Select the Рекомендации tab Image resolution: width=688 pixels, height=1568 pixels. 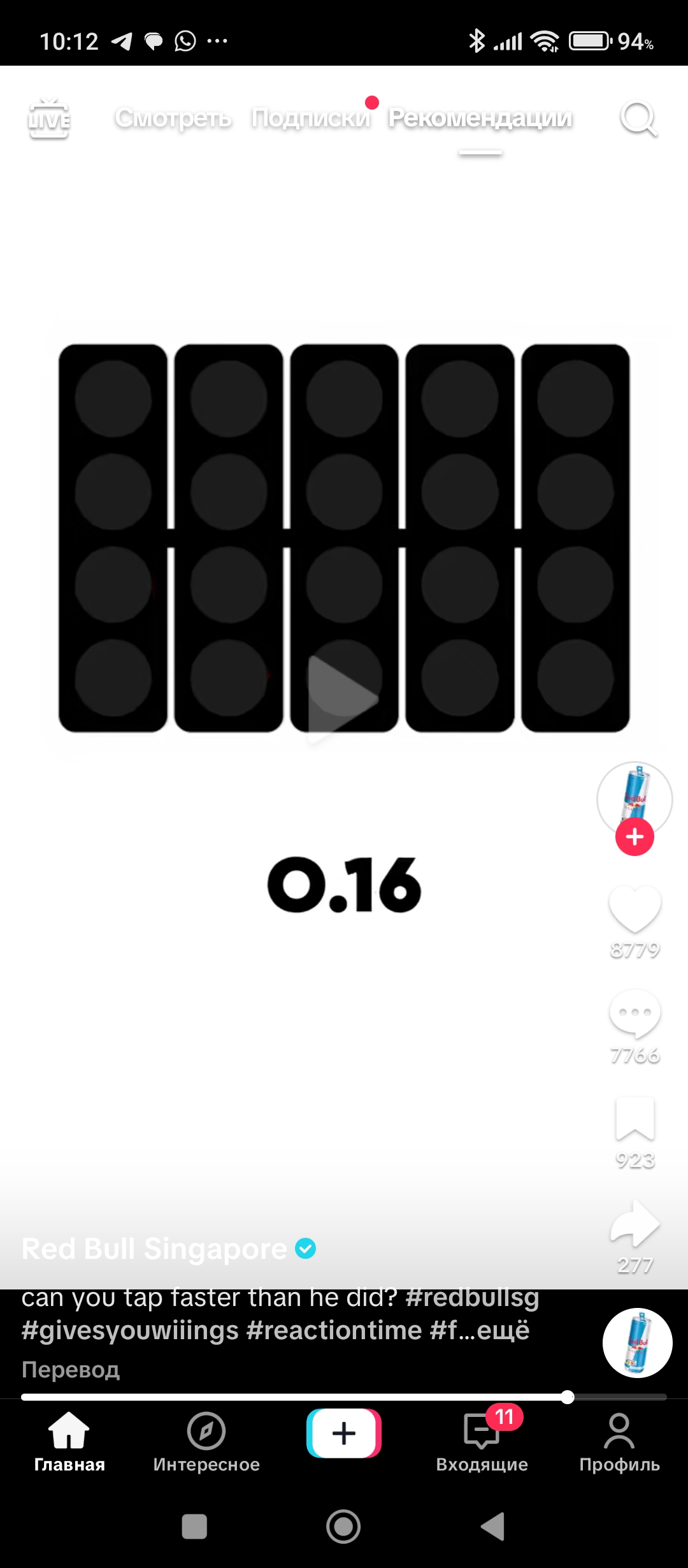(480, 118)
